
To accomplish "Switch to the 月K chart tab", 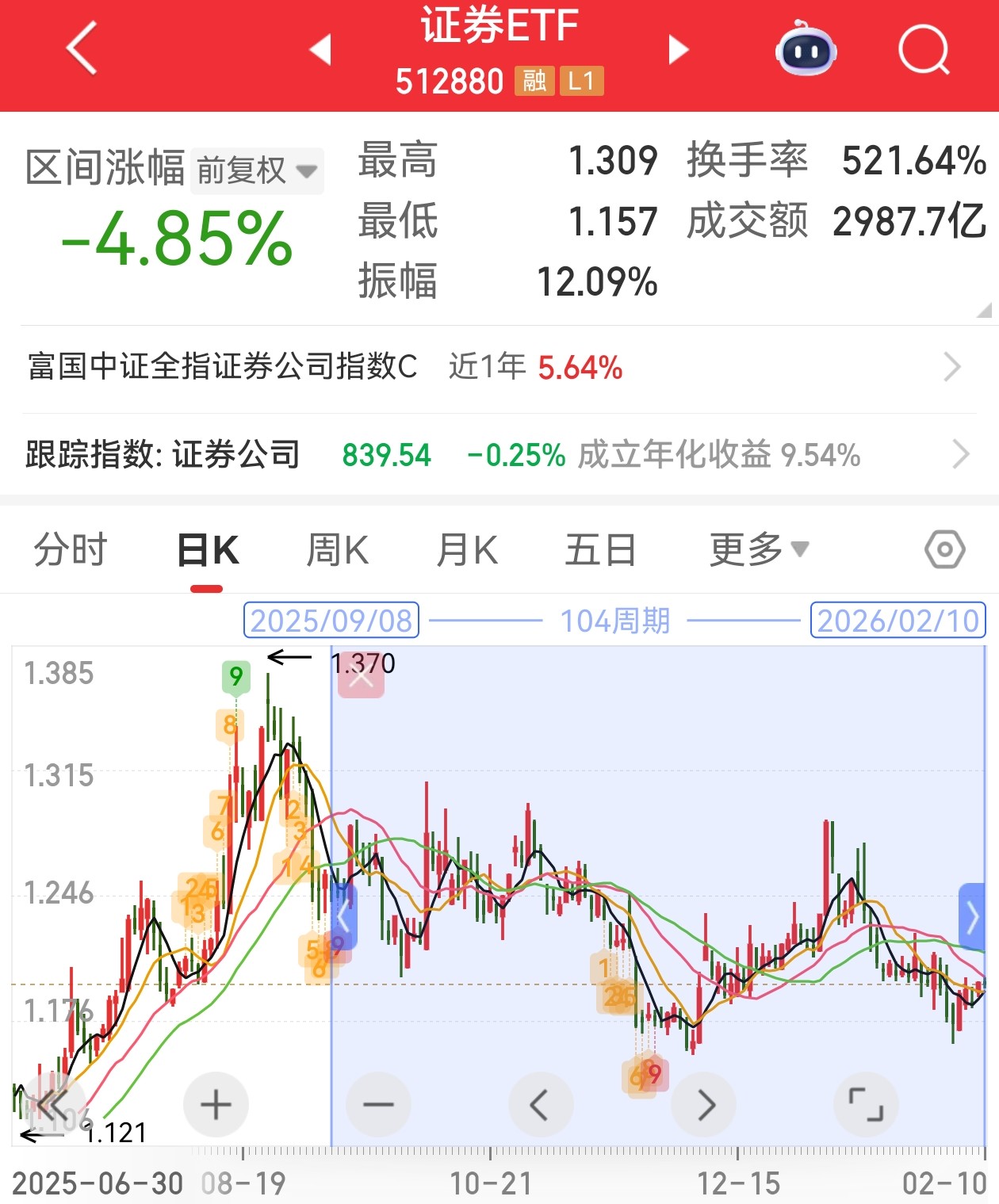I will click(467, 550).
